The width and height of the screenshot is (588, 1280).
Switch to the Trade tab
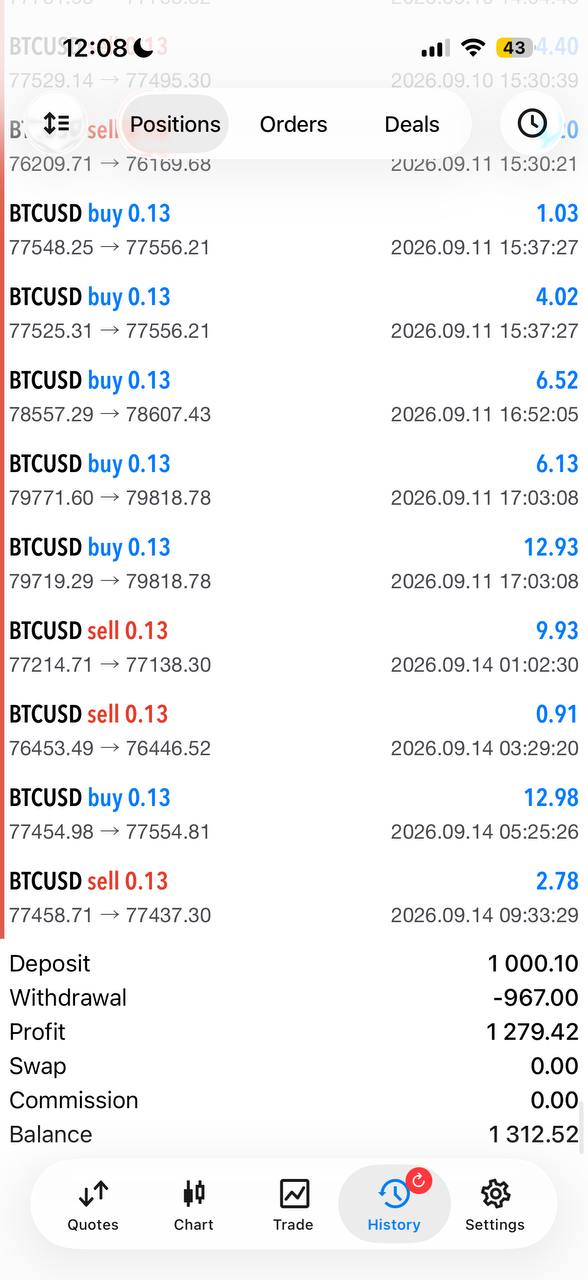pyautogui.click(x=293, y=1205)
